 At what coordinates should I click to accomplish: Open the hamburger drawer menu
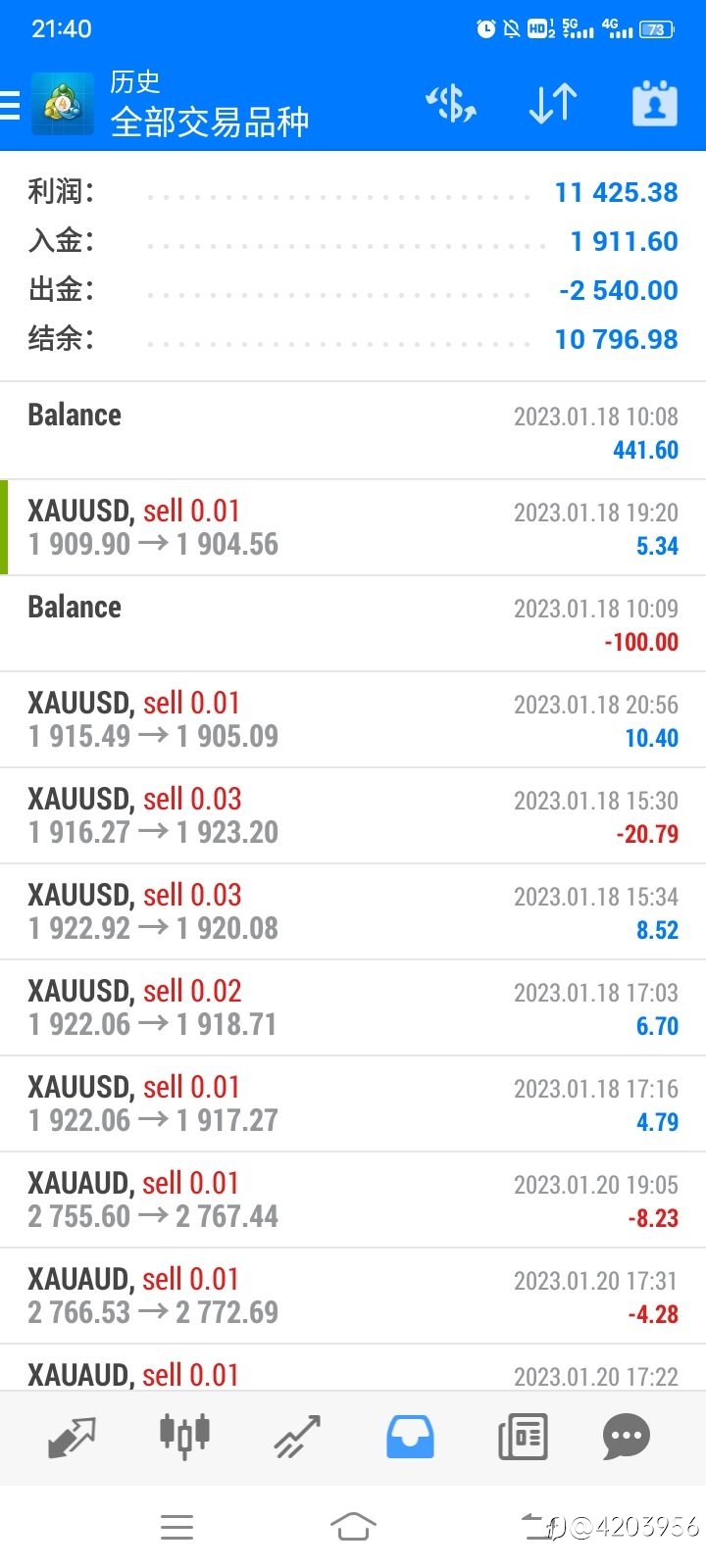10,104
